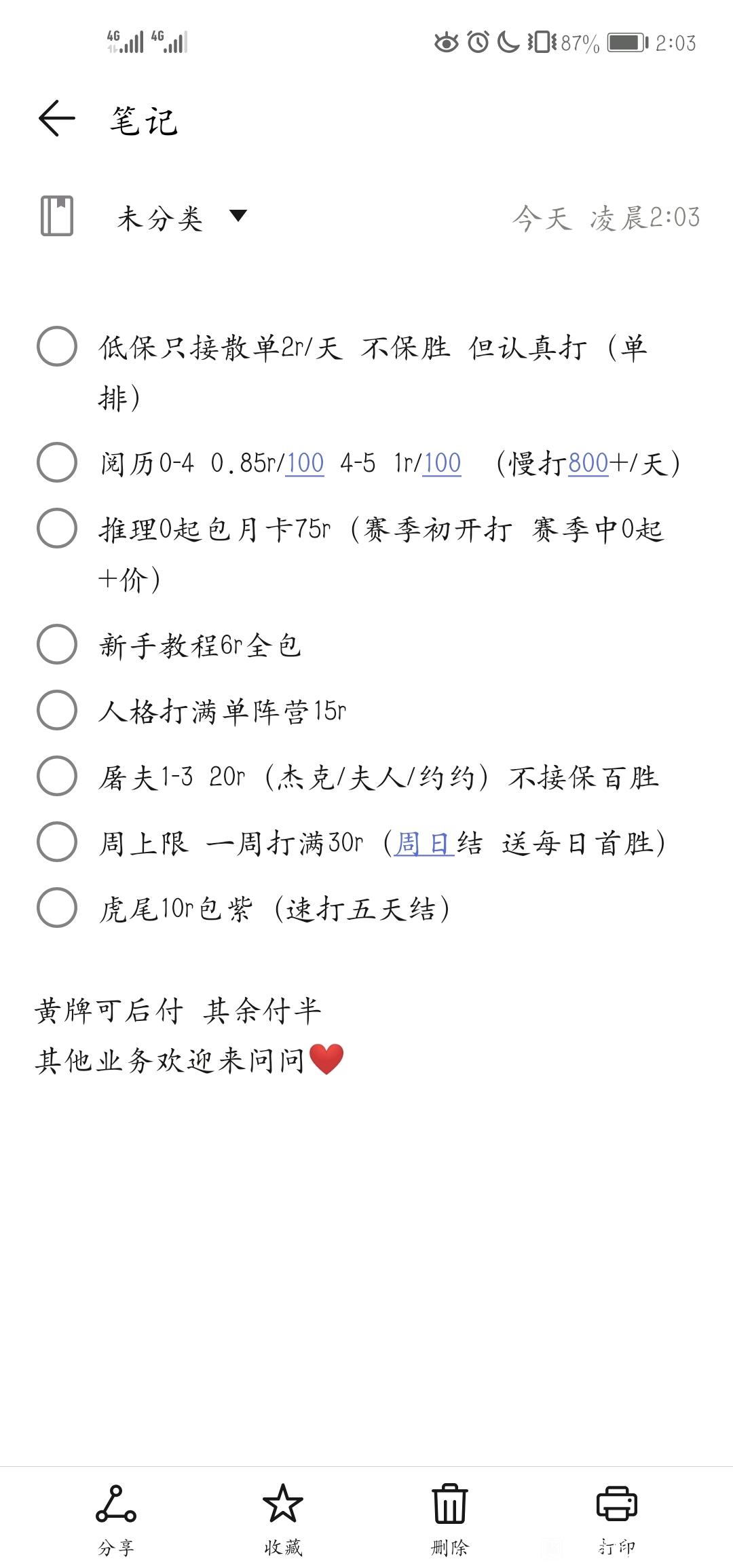Mark 推理0起包月卡75r as done
The image size is (733, 1568).
[57, 527]
